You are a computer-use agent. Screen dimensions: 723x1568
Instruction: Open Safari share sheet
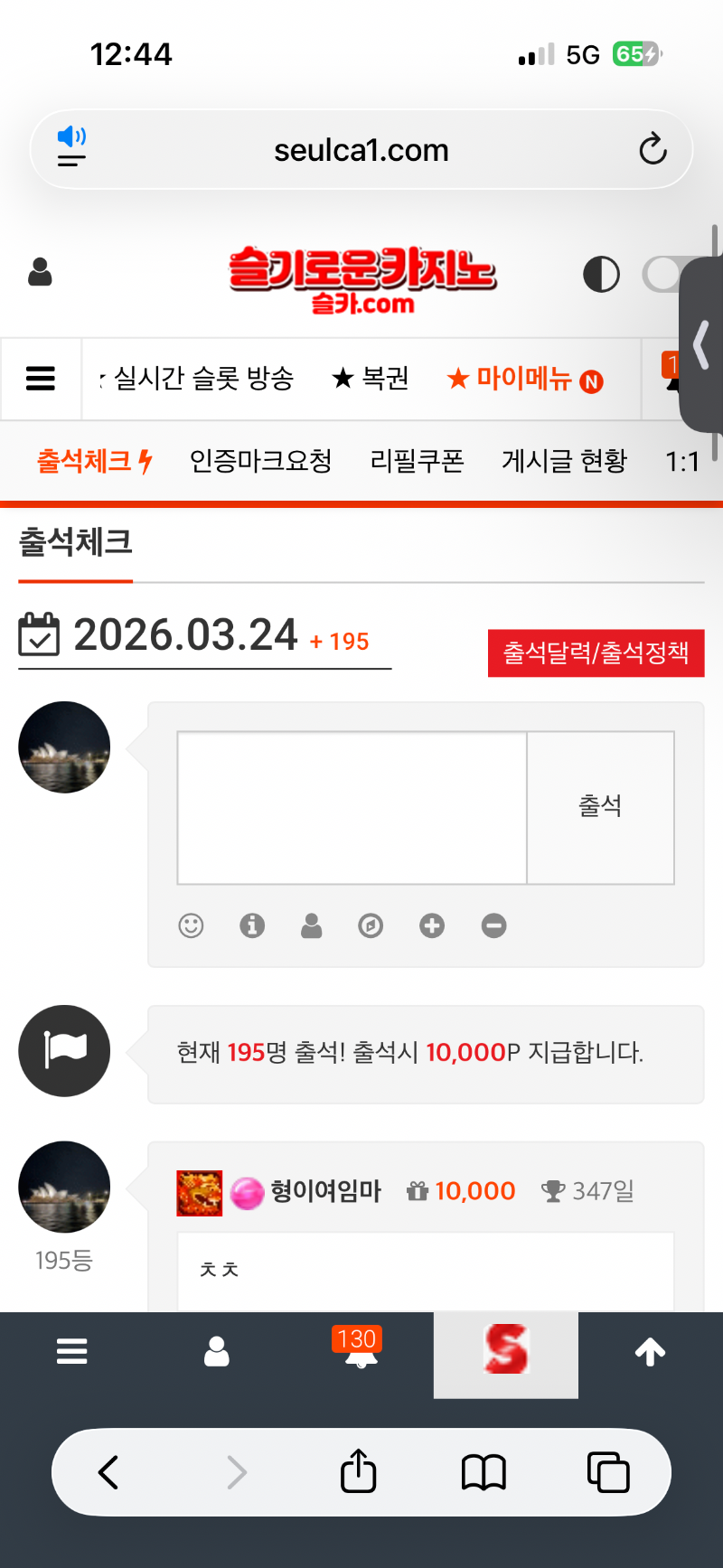358,1472
